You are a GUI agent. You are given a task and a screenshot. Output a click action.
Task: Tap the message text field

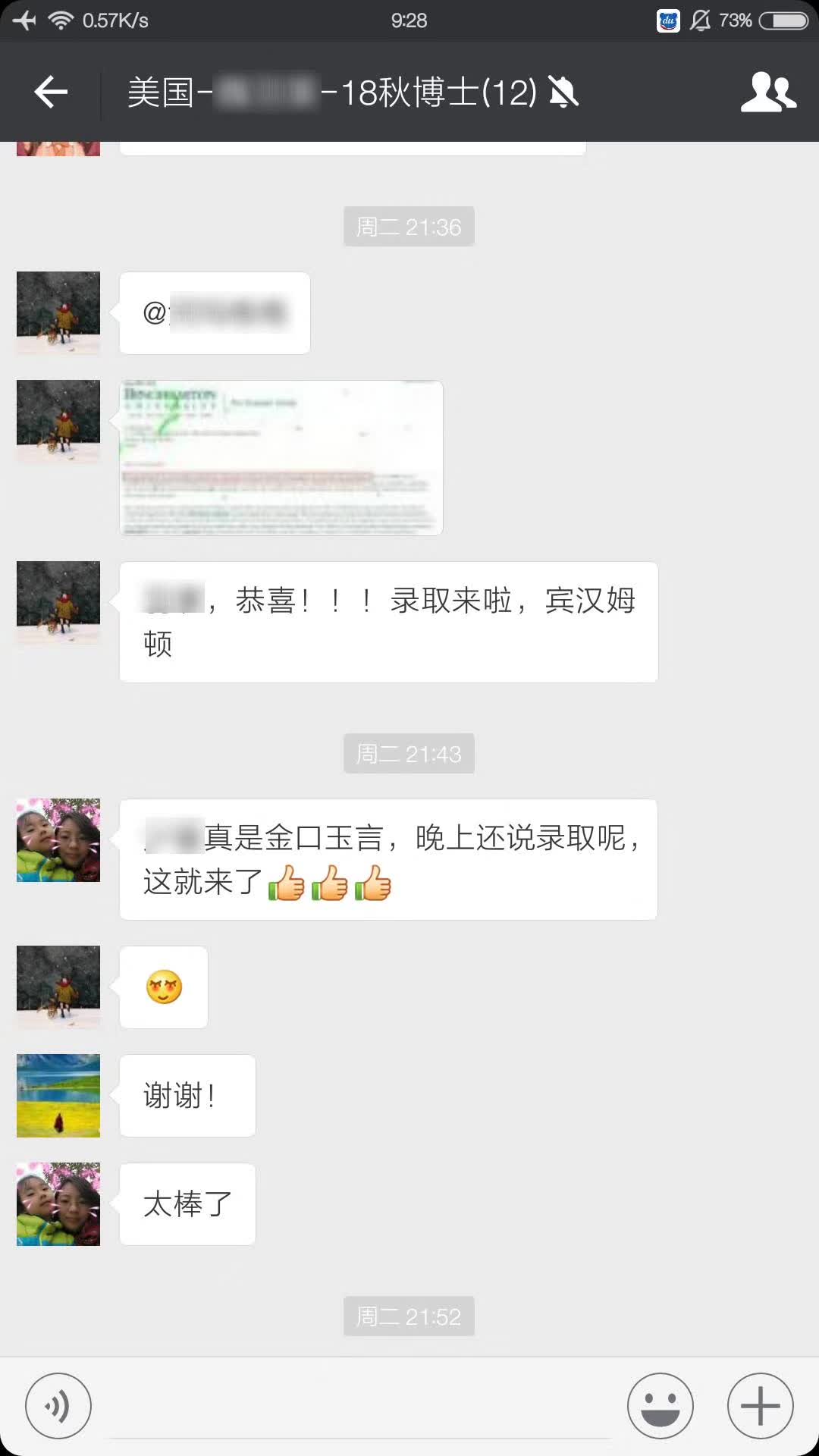pyautogui.click(x=360, y=1407)
